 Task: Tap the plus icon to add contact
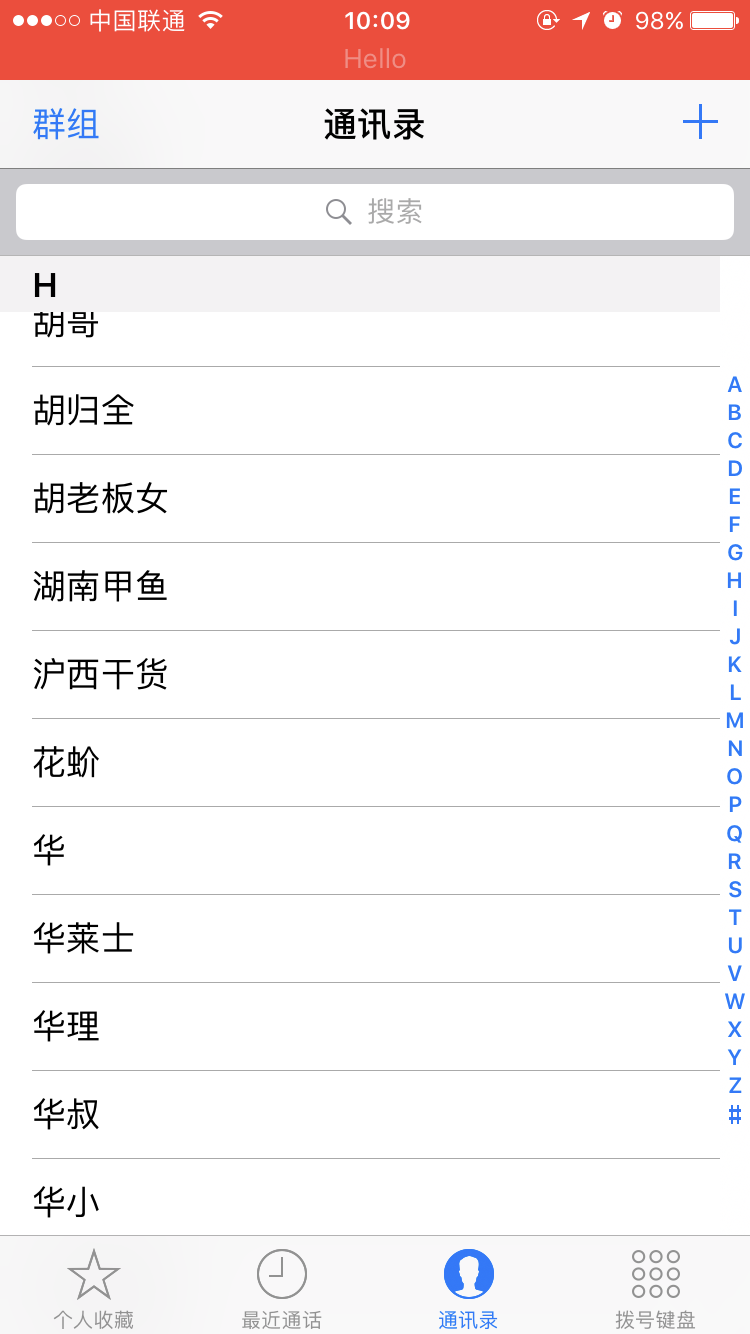pos(700,122)
